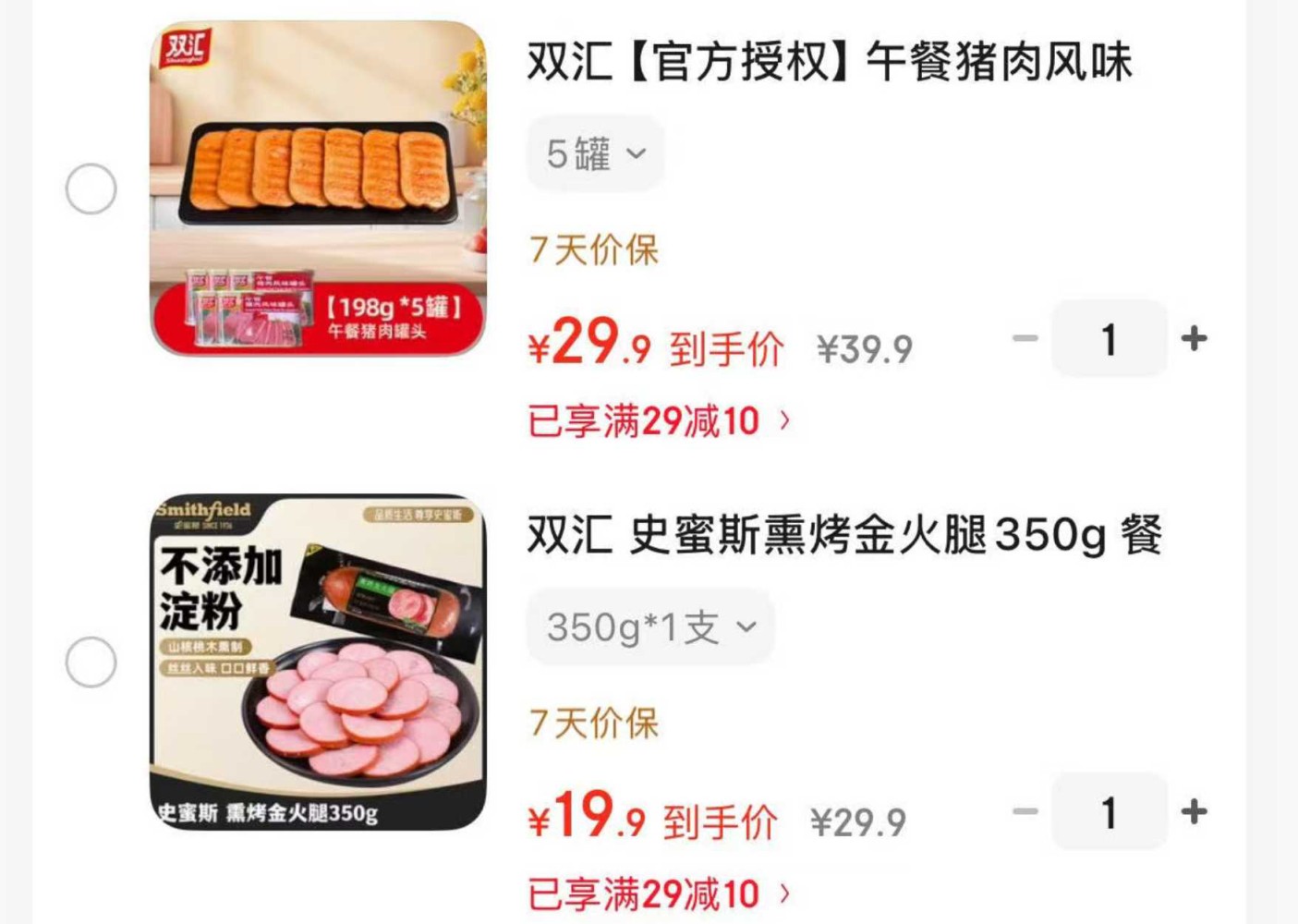Image resolution: width=1298 pixels, height=924 pixels.
Task: Edit quantity field for 午餐猪肉风味
Action: pos(1109,339)
